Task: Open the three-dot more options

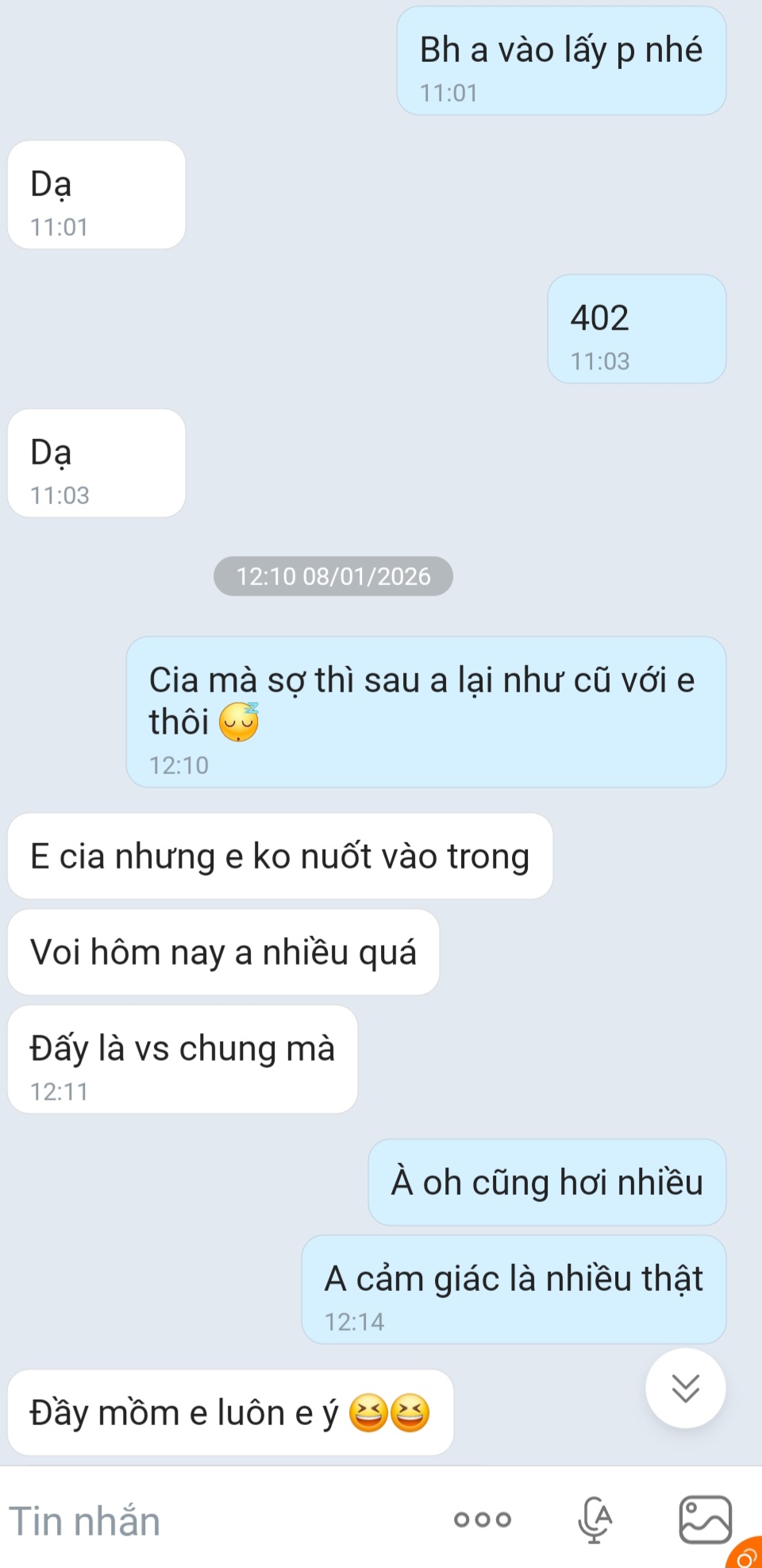Action: click(483, 1520)
